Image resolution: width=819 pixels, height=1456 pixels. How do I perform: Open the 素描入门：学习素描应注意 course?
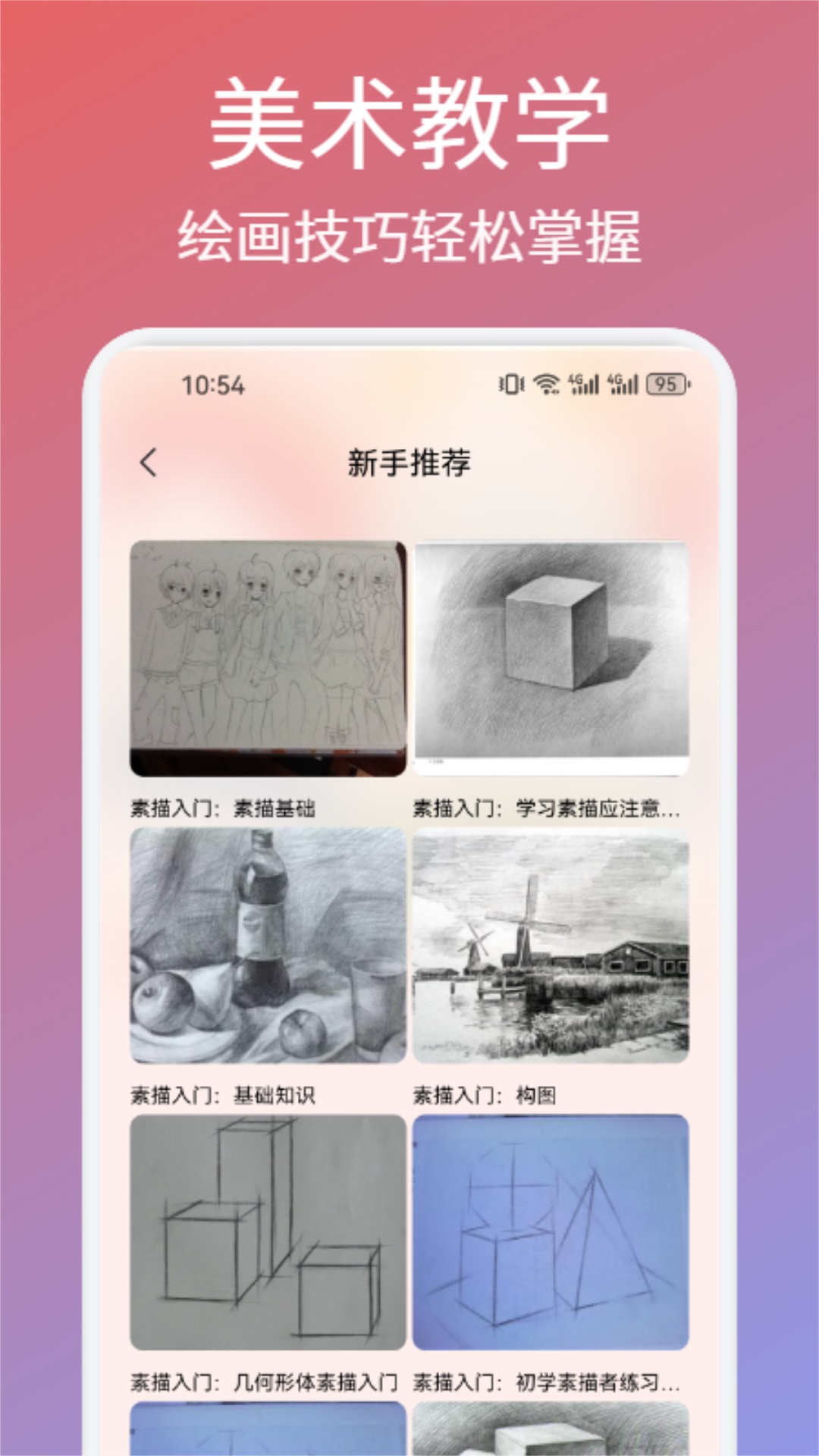click(x=546, y=809)
